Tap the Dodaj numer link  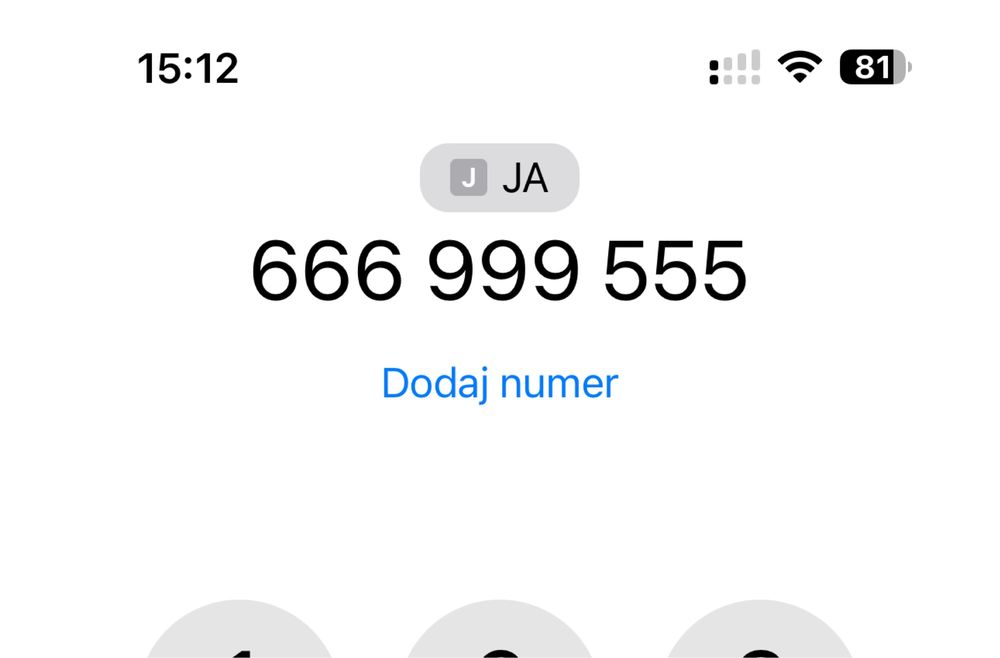[500, 383]
